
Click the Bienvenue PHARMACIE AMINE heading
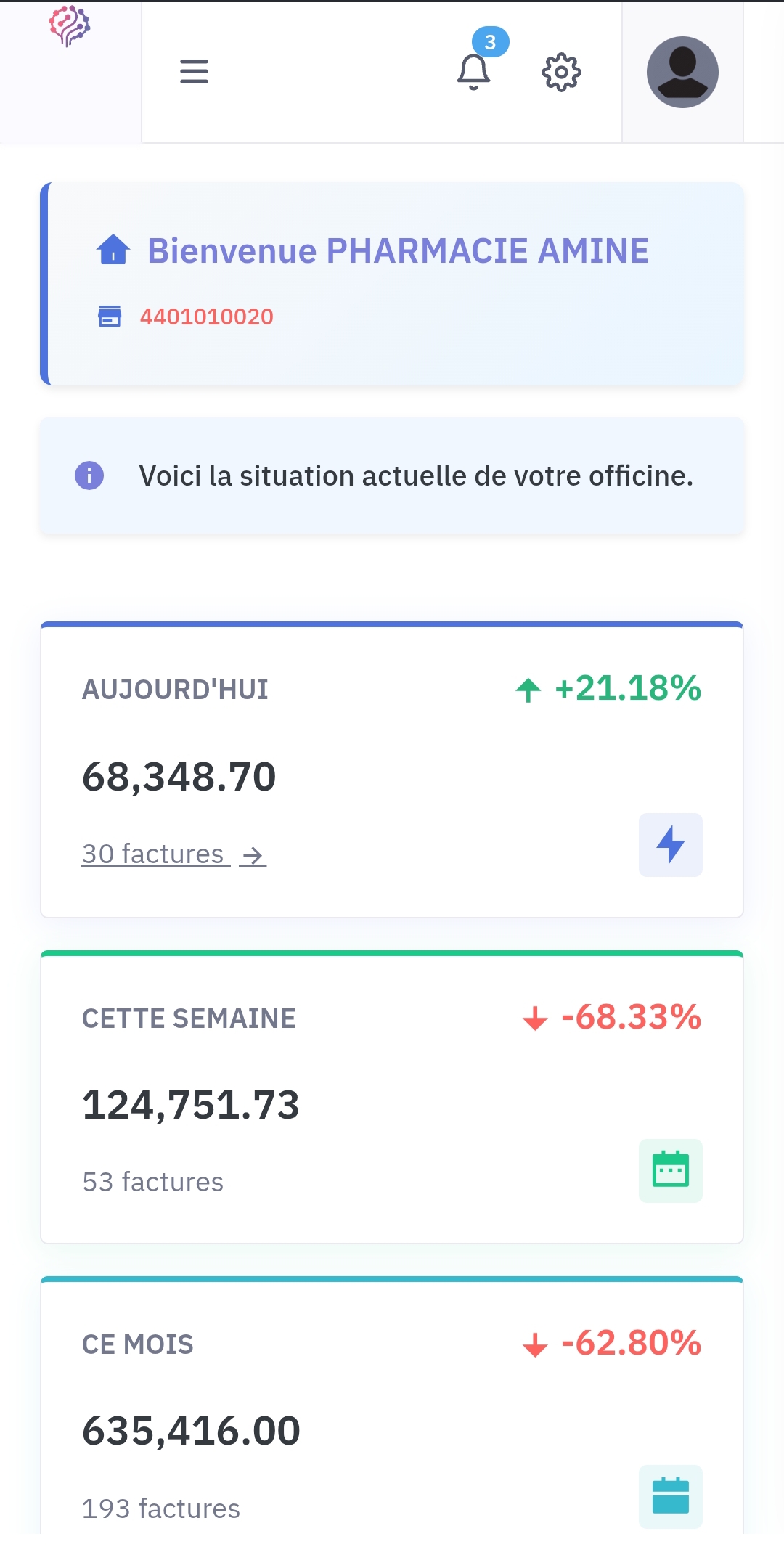[x=398, y=250]
